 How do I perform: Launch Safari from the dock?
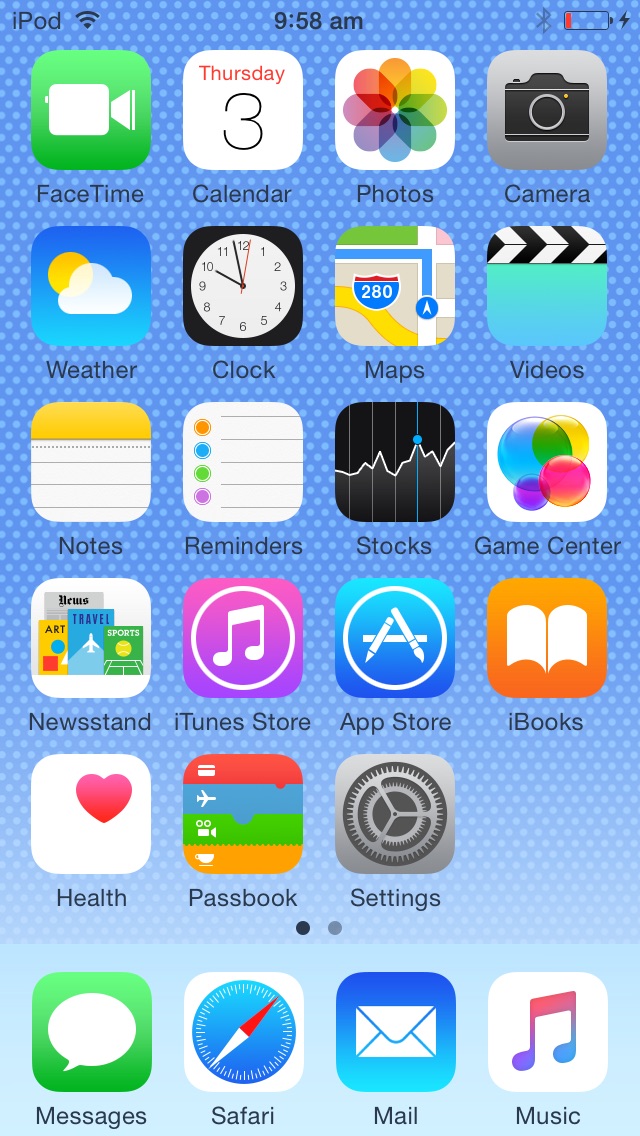244,1032
